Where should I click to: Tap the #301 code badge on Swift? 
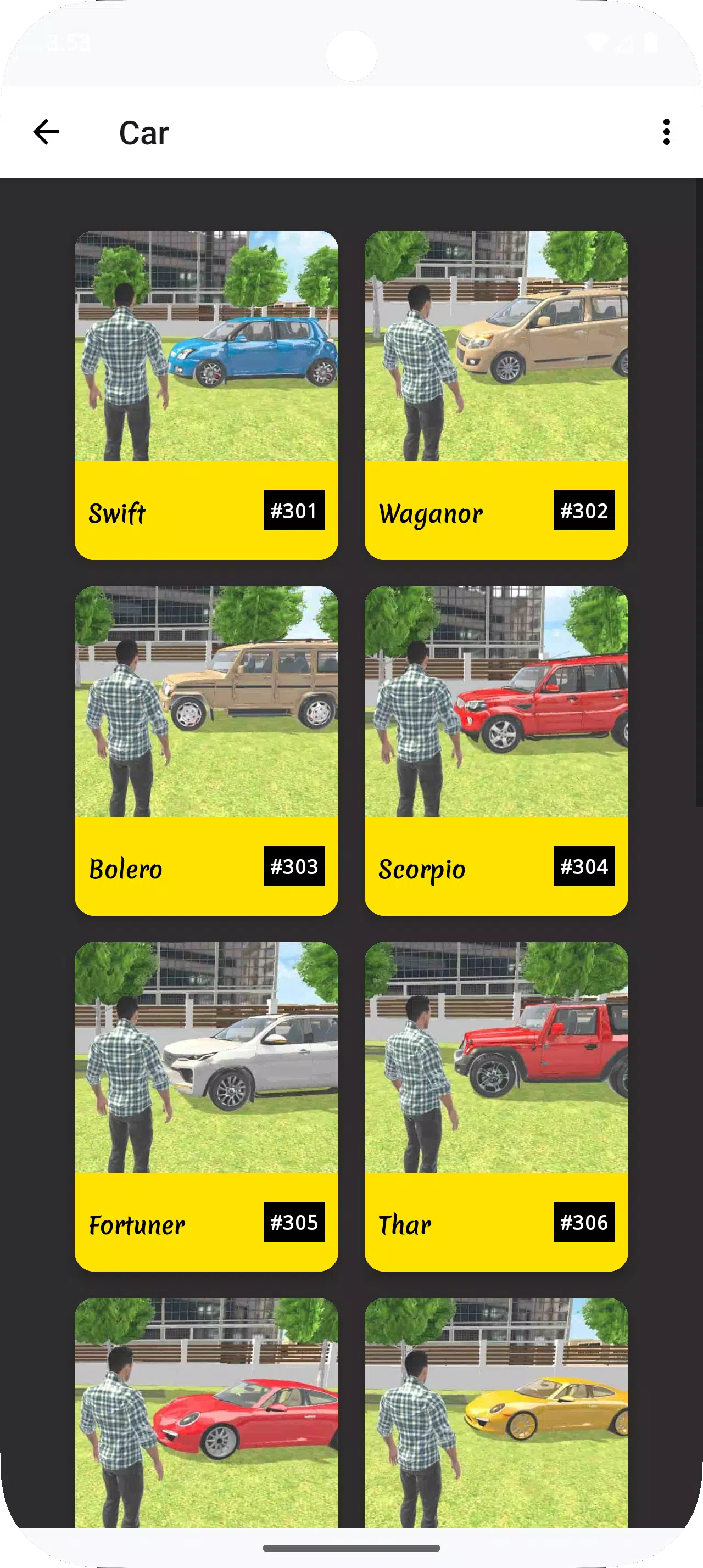coord(294,511)
